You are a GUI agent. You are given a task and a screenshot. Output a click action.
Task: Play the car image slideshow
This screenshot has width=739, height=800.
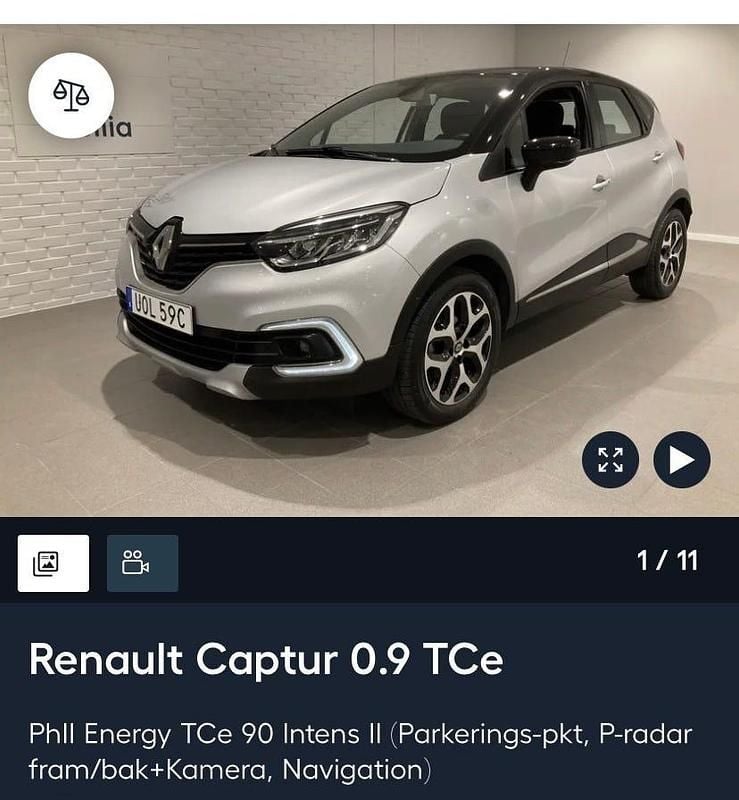tap(682, 460)
